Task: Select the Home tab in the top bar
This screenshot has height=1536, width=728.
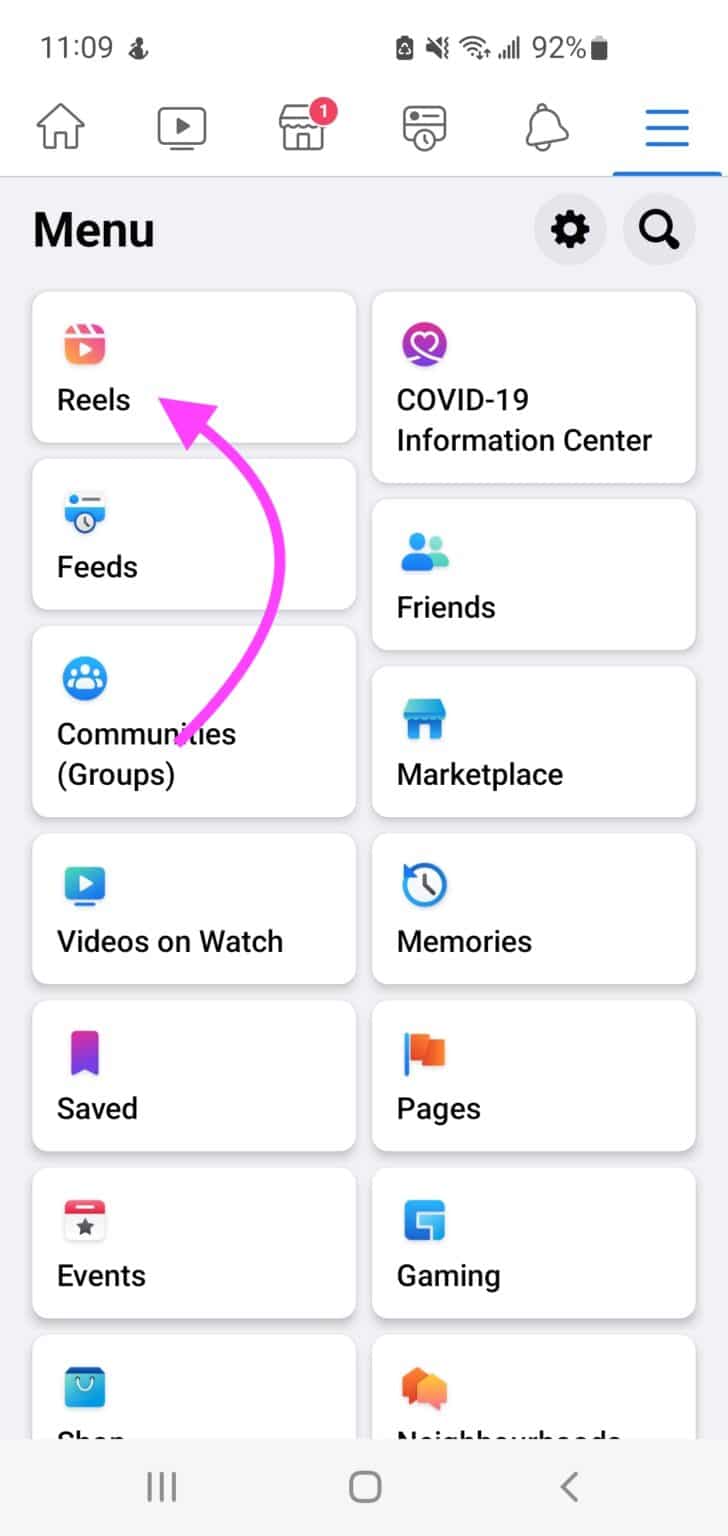Action: click(x=61, y=127)
